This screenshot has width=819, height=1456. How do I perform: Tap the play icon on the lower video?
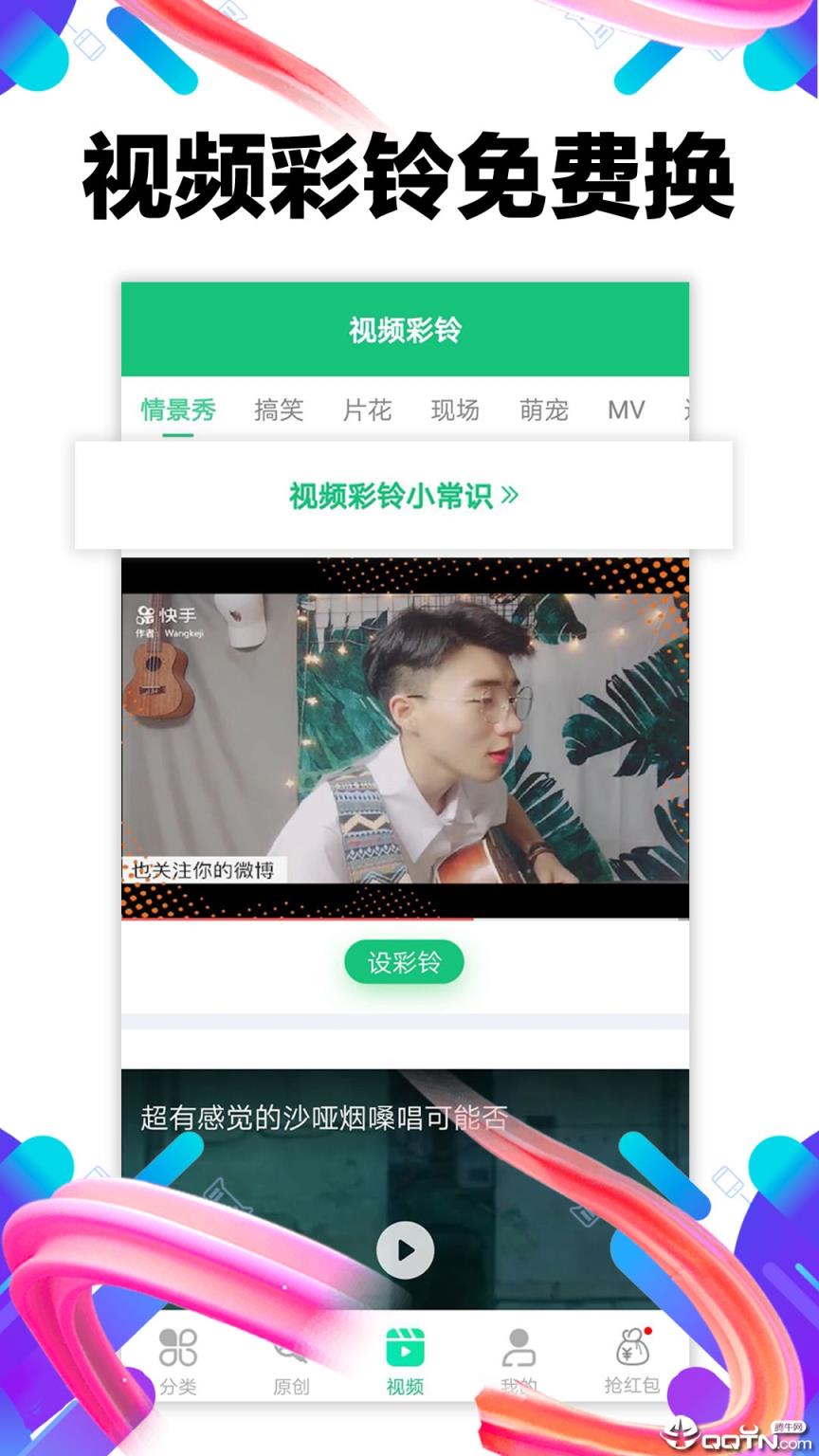click(406, 1249)
